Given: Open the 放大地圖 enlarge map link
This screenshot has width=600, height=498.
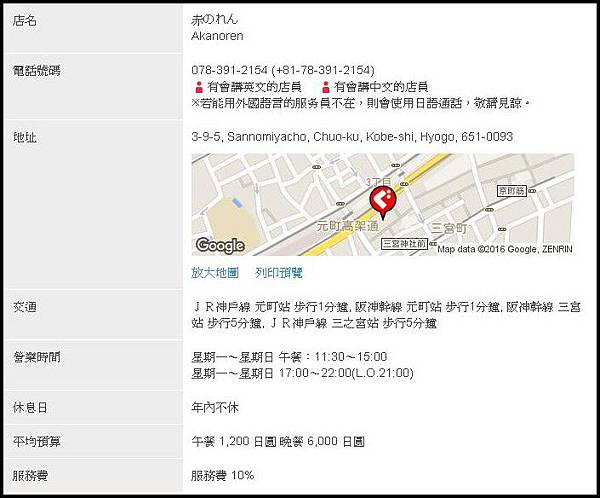Looking at the screenshot, I should coord(215,272).
